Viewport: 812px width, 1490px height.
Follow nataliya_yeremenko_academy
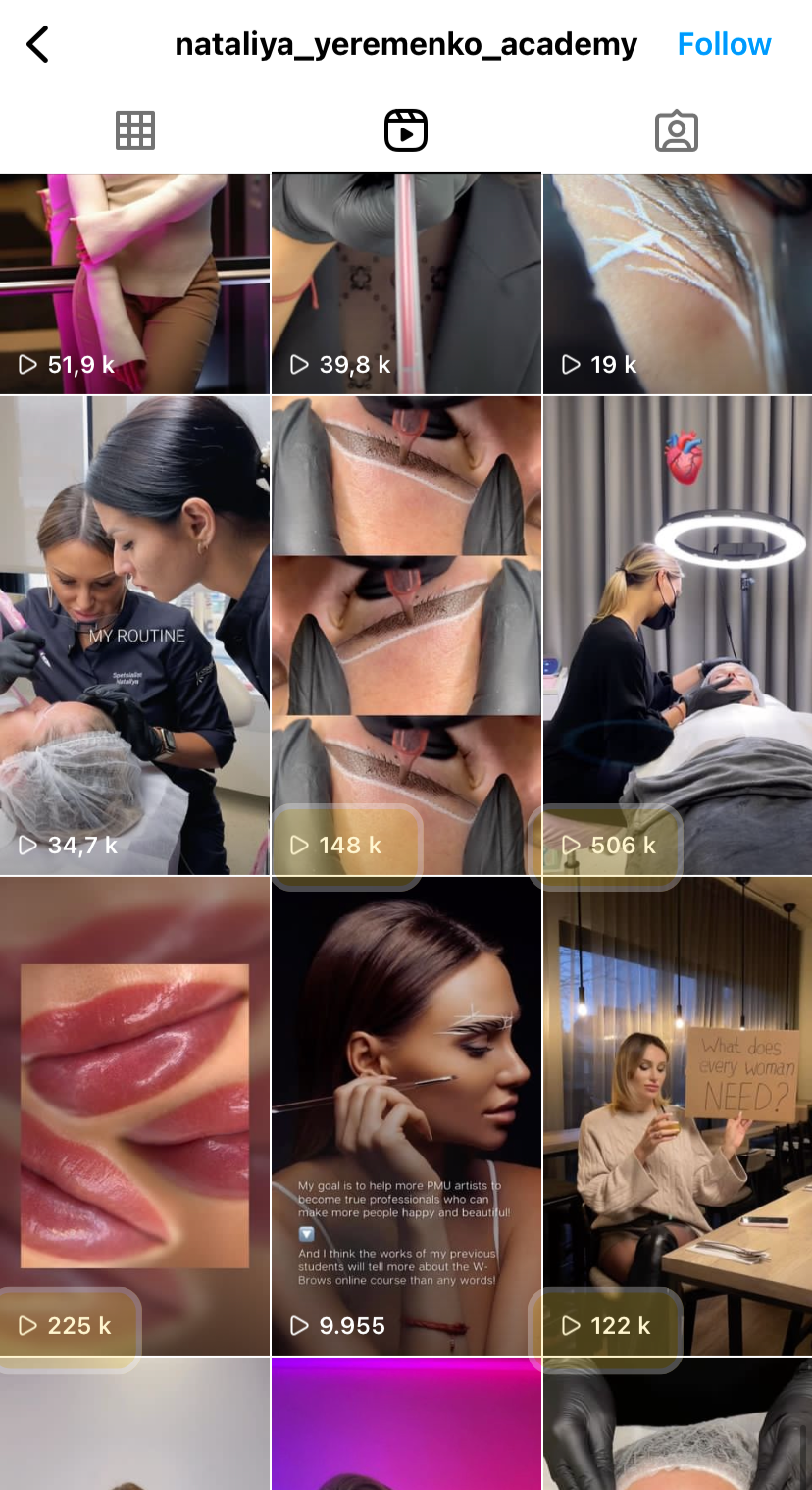point(724,44)
